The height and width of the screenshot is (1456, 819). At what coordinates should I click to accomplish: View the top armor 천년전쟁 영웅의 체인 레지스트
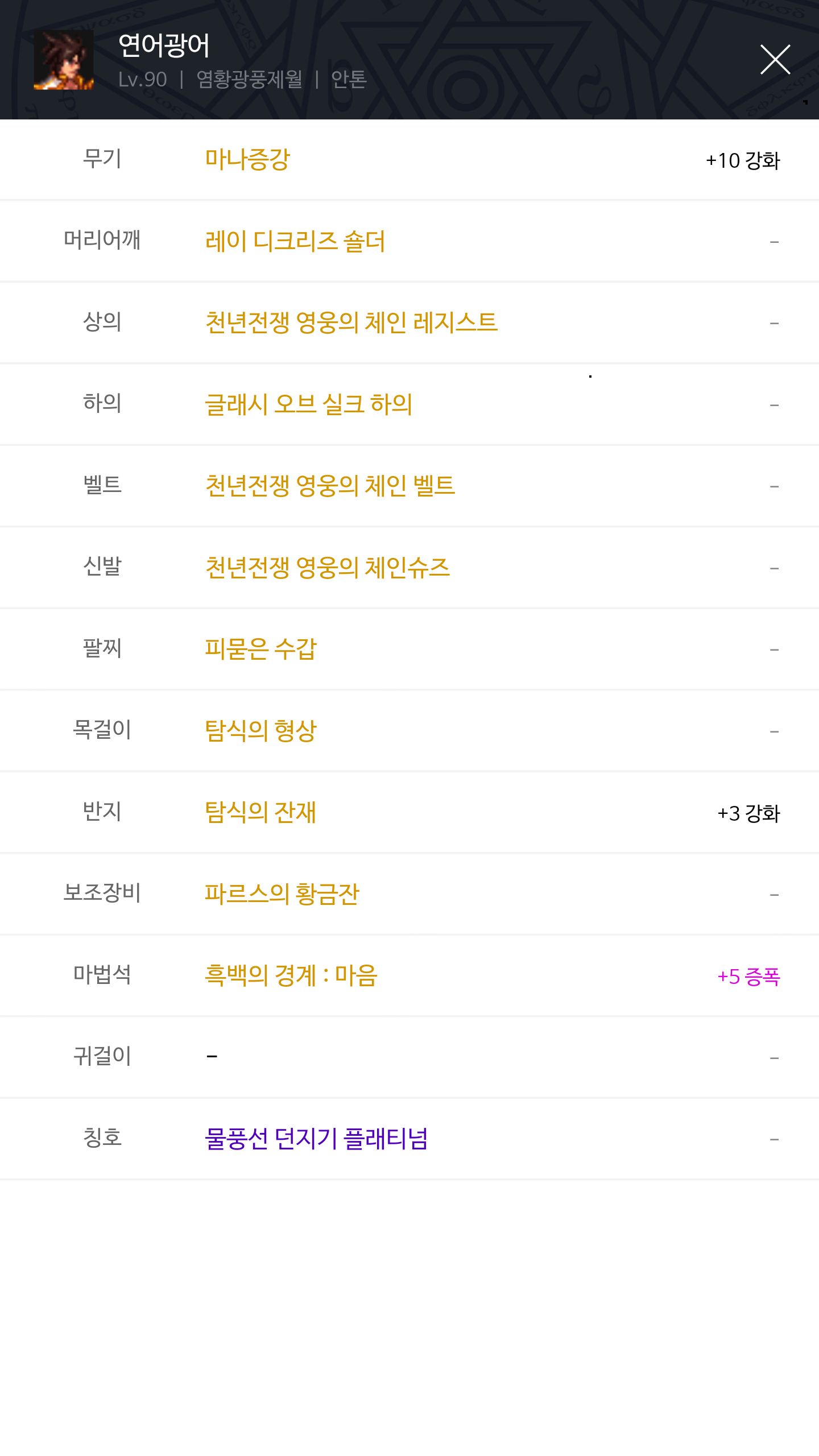[x=351, y=322]
